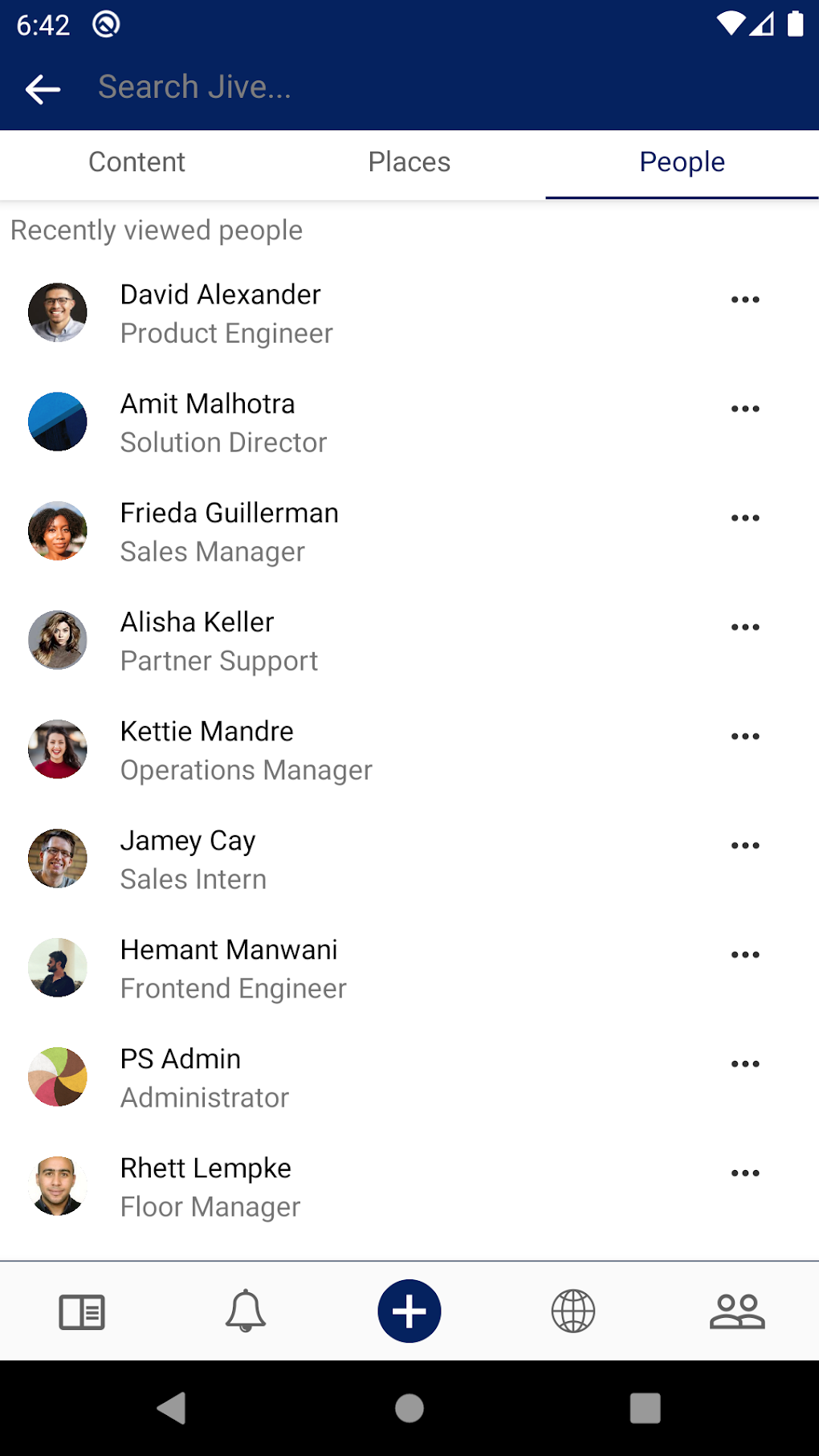Open David Alexander's profile avatar
819x1456 pixels.
(57, 312)
